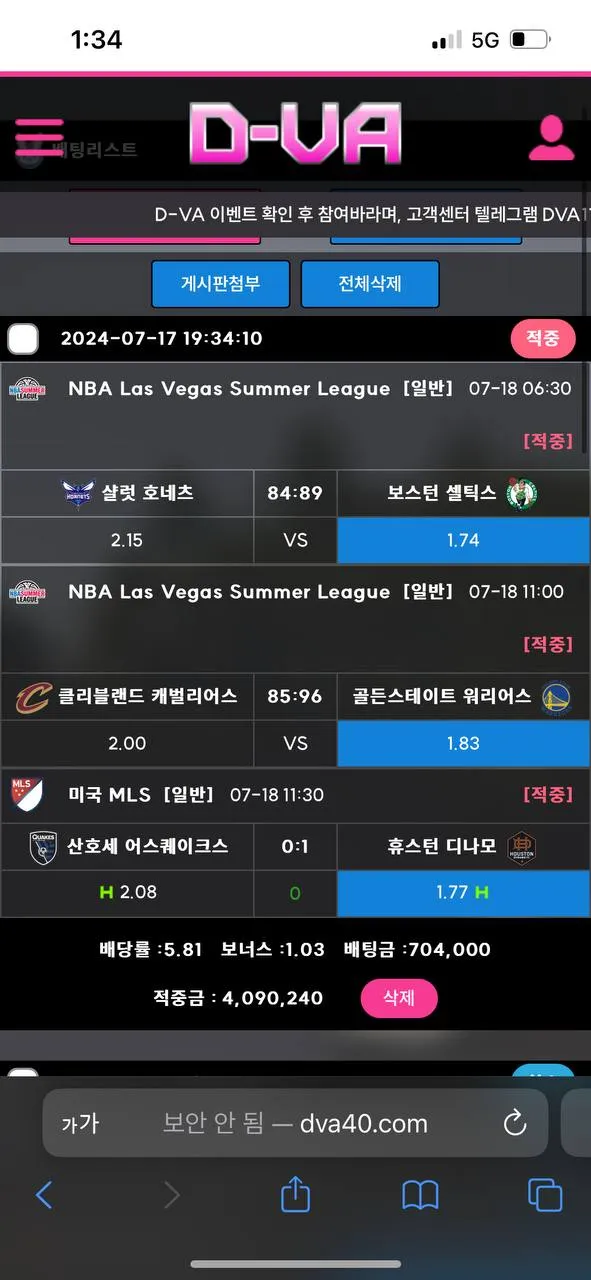Open the 가가 text size menu
Viewport: 591px width, 1280px height.
pyautogui.click(x=80, y=1123)
